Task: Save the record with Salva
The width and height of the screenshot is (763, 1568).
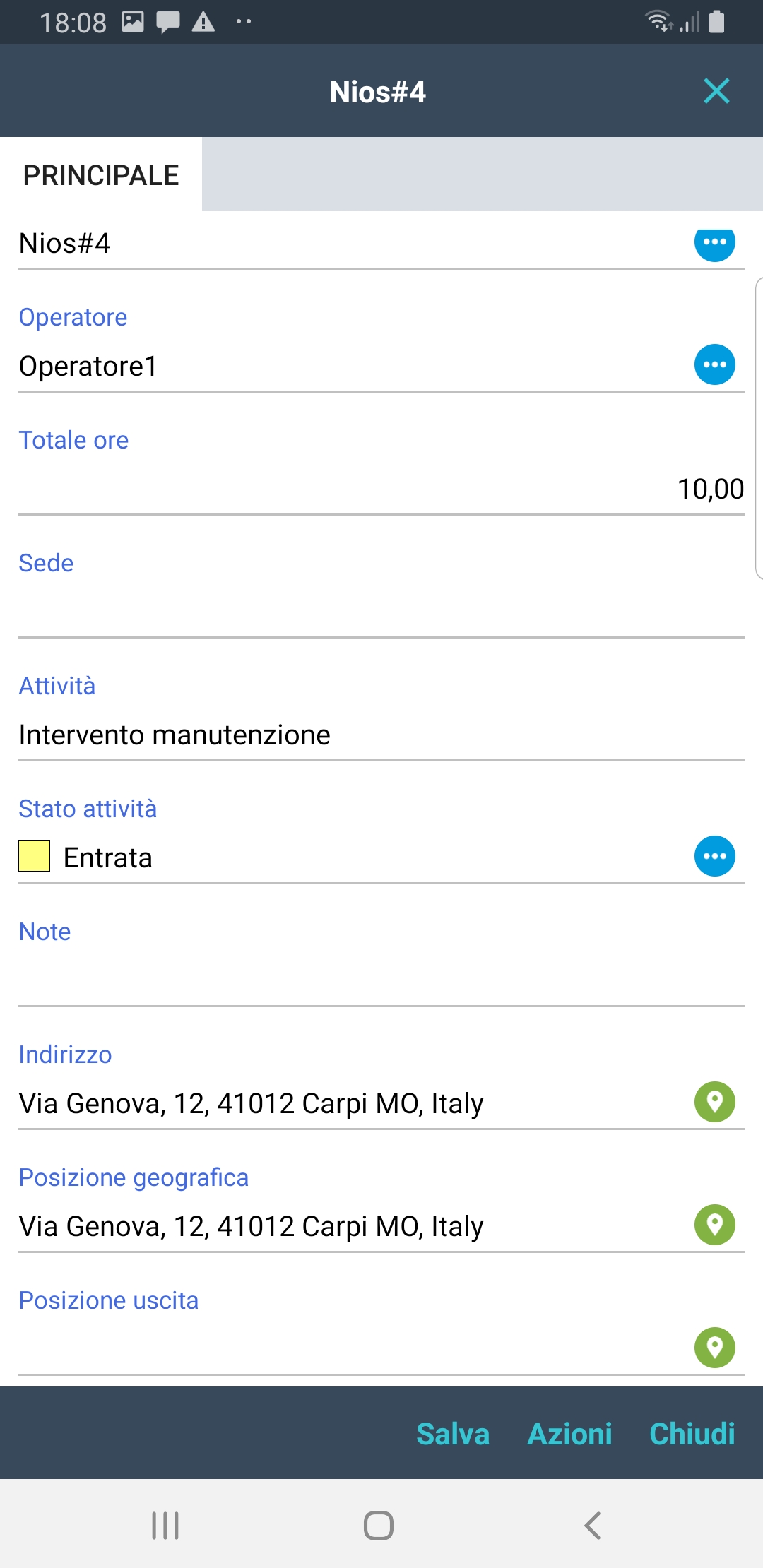Action: (453, 1434)
